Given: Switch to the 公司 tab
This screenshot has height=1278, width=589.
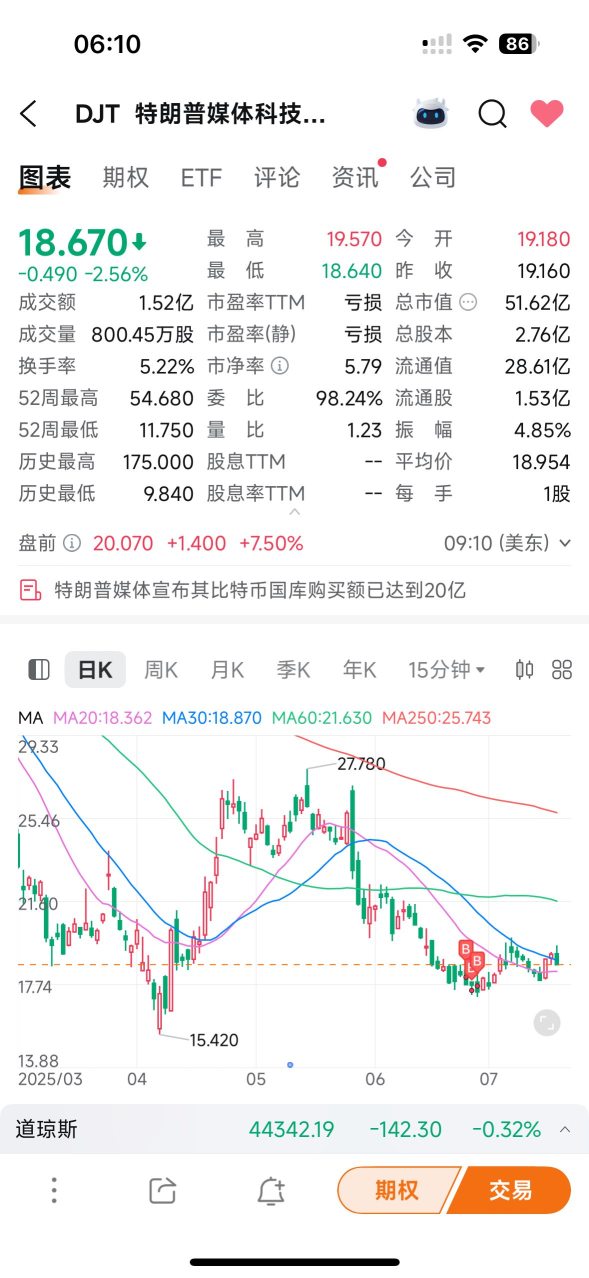Looking at the screenshot, I should [x=433, y=178].
